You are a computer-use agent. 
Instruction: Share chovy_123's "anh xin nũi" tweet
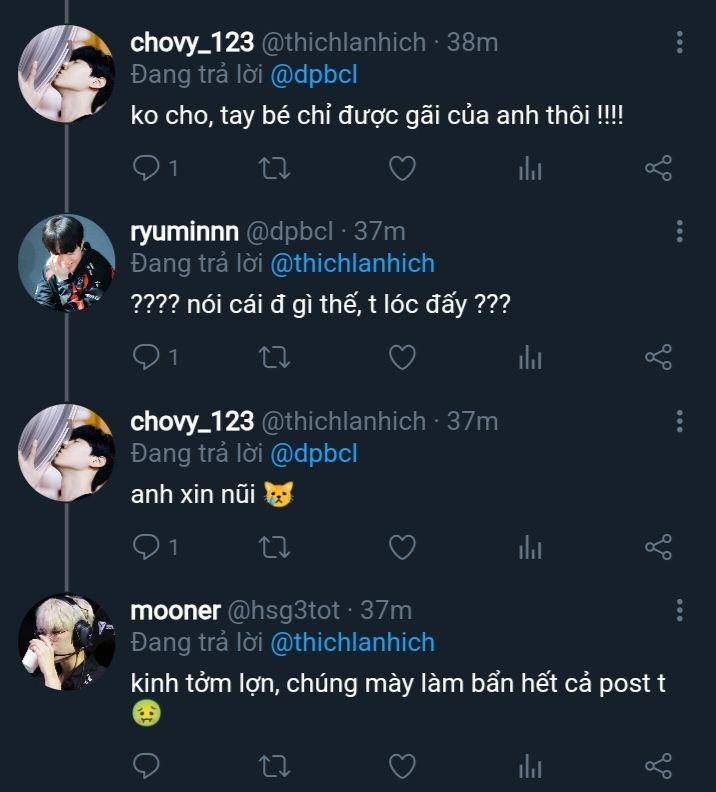[658, 547]
